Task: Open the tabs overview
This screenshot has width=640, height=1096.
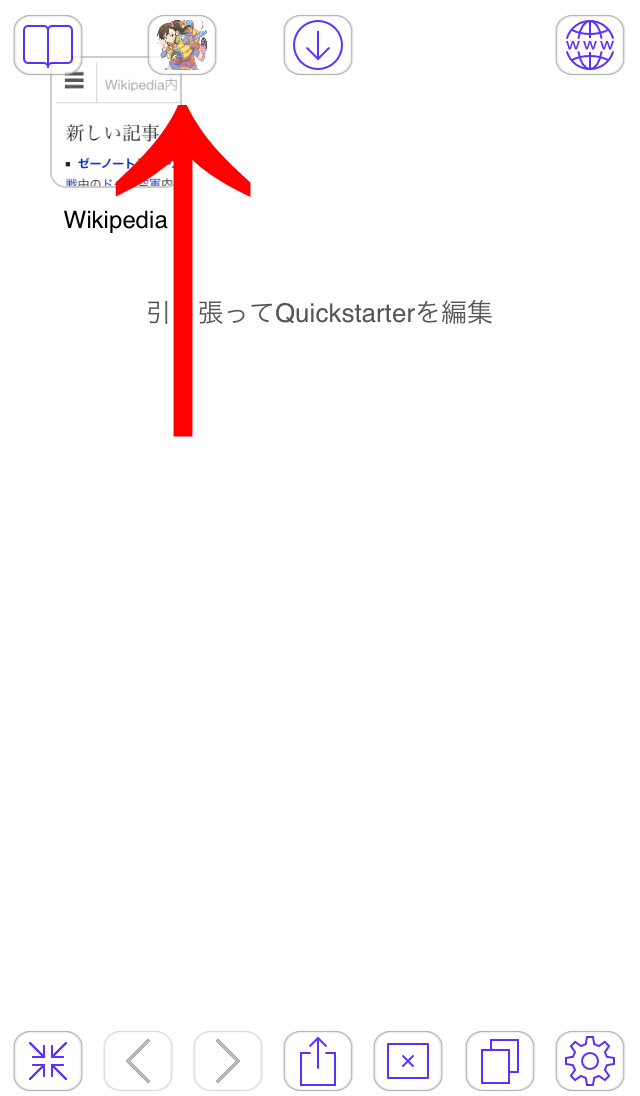Action: coord(500,1061)
